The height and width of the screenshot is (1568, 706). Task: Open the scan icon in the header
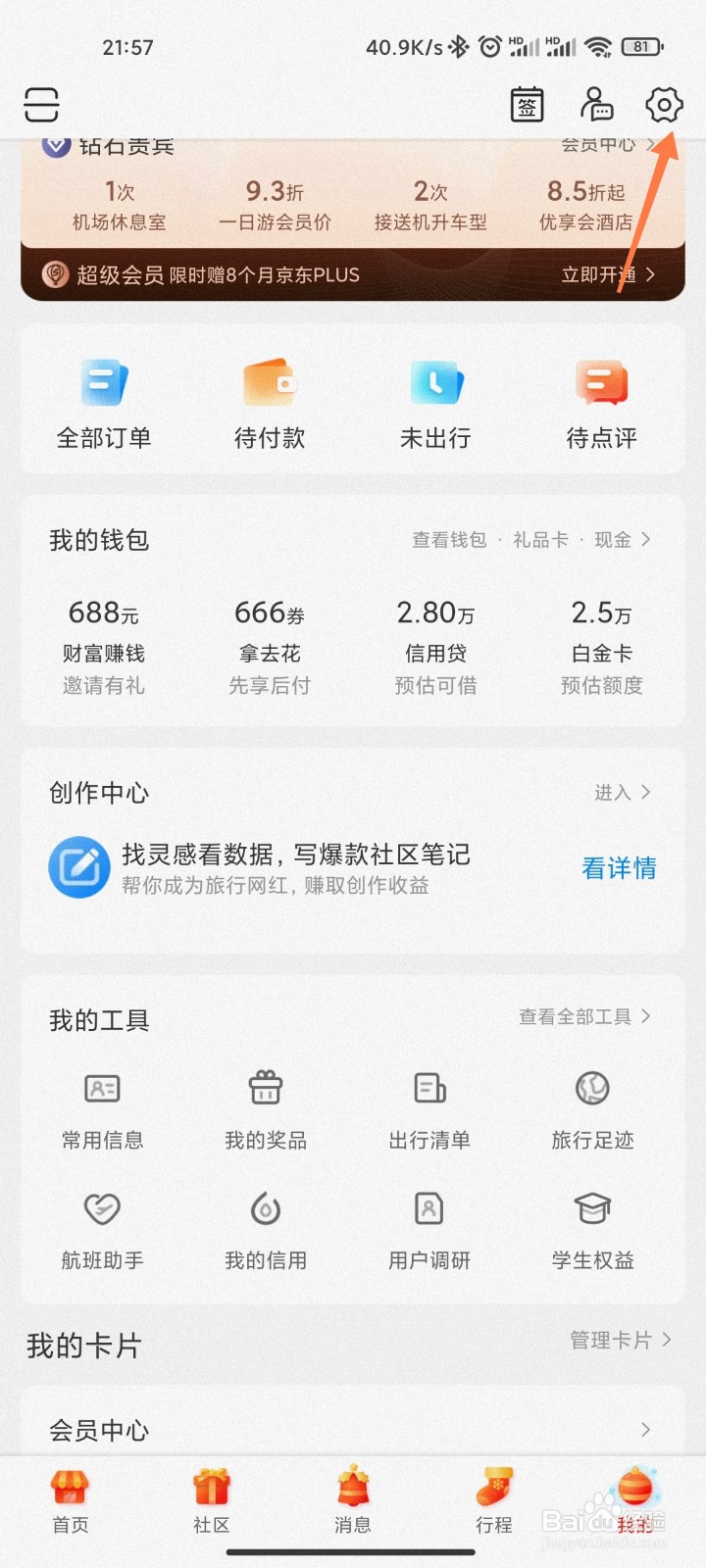[x=41, y=105]
